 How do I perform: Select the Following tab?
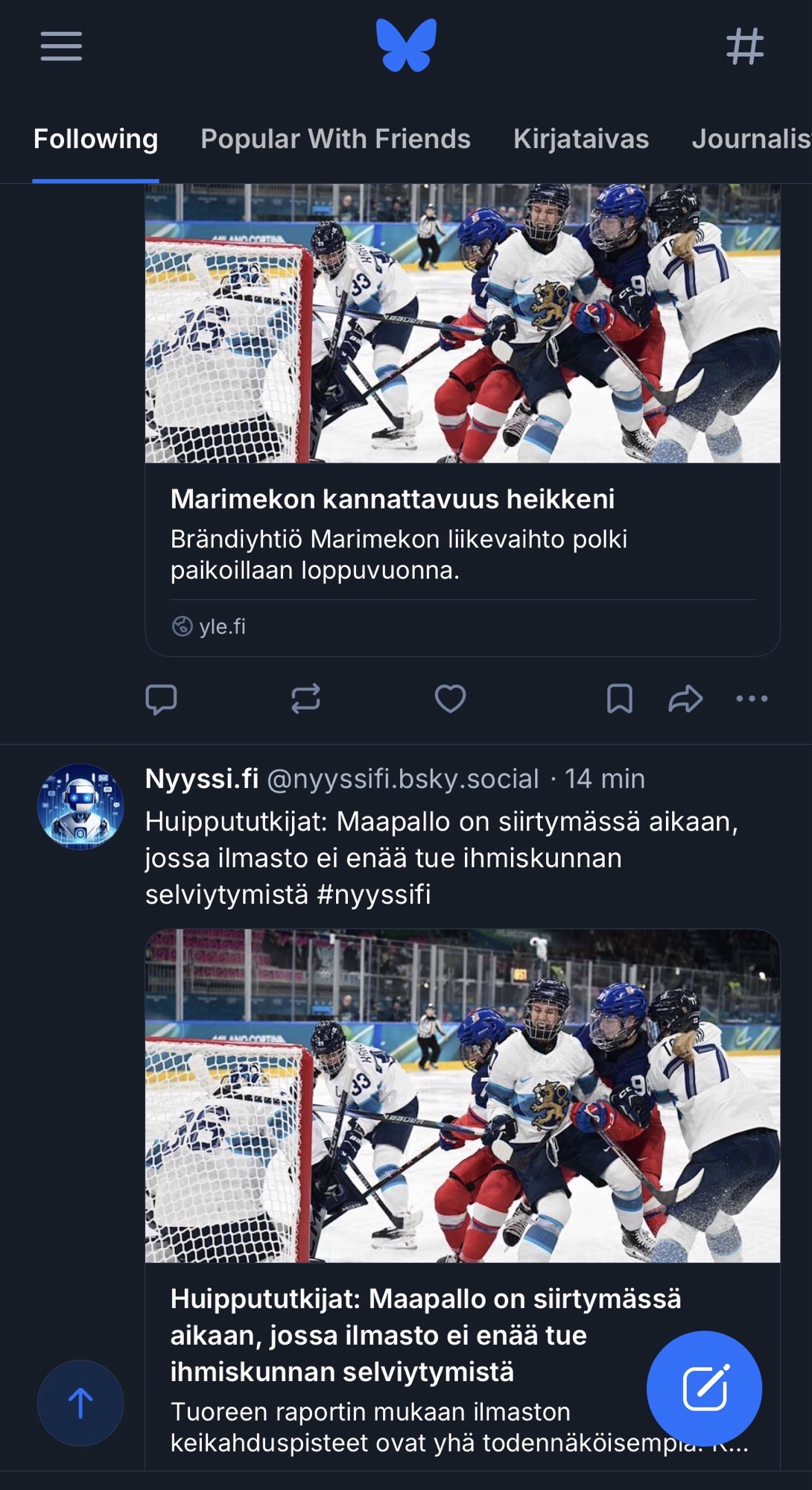click(x=95, y=139)
